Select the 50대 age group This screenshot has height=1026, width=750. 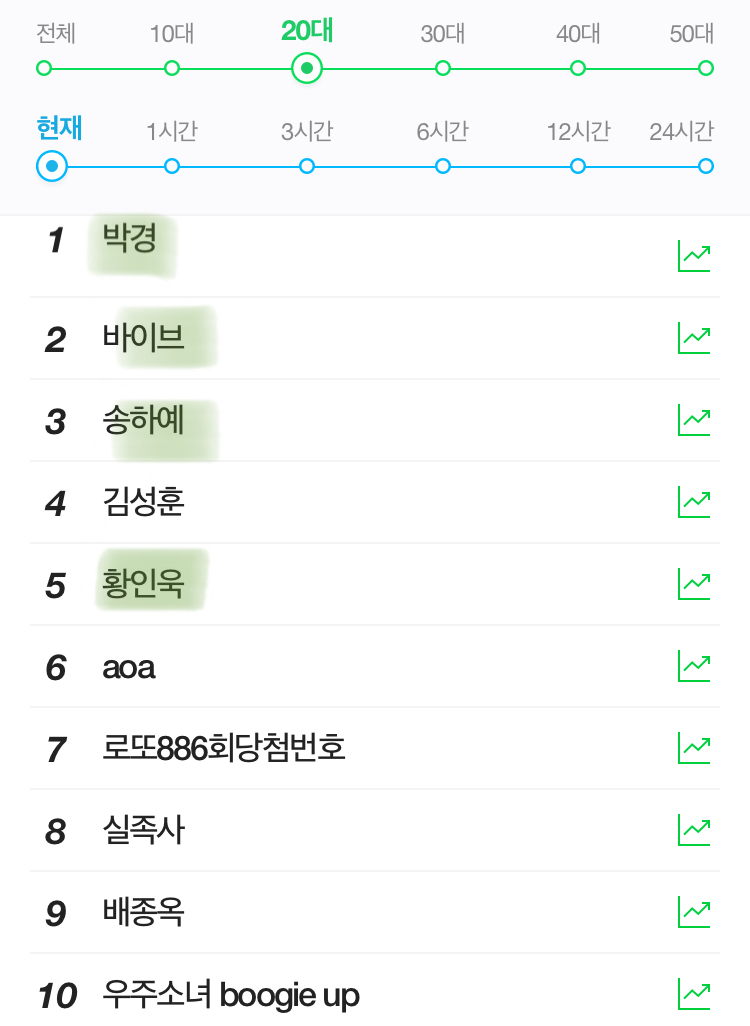(706, 68)
